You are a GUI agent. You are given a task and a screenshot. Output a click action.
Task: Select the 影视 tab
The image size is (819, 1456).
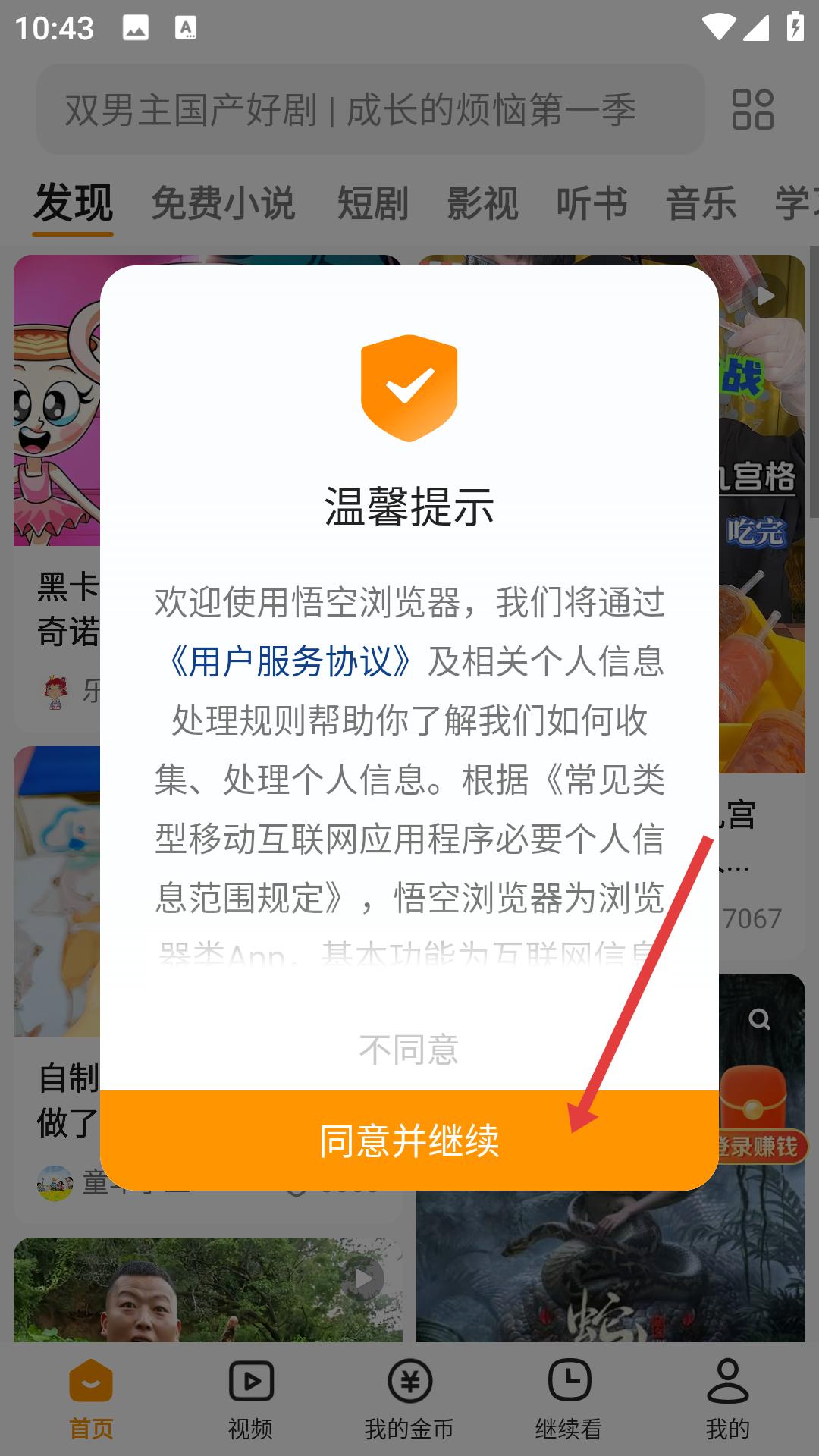tap(482, 203)
